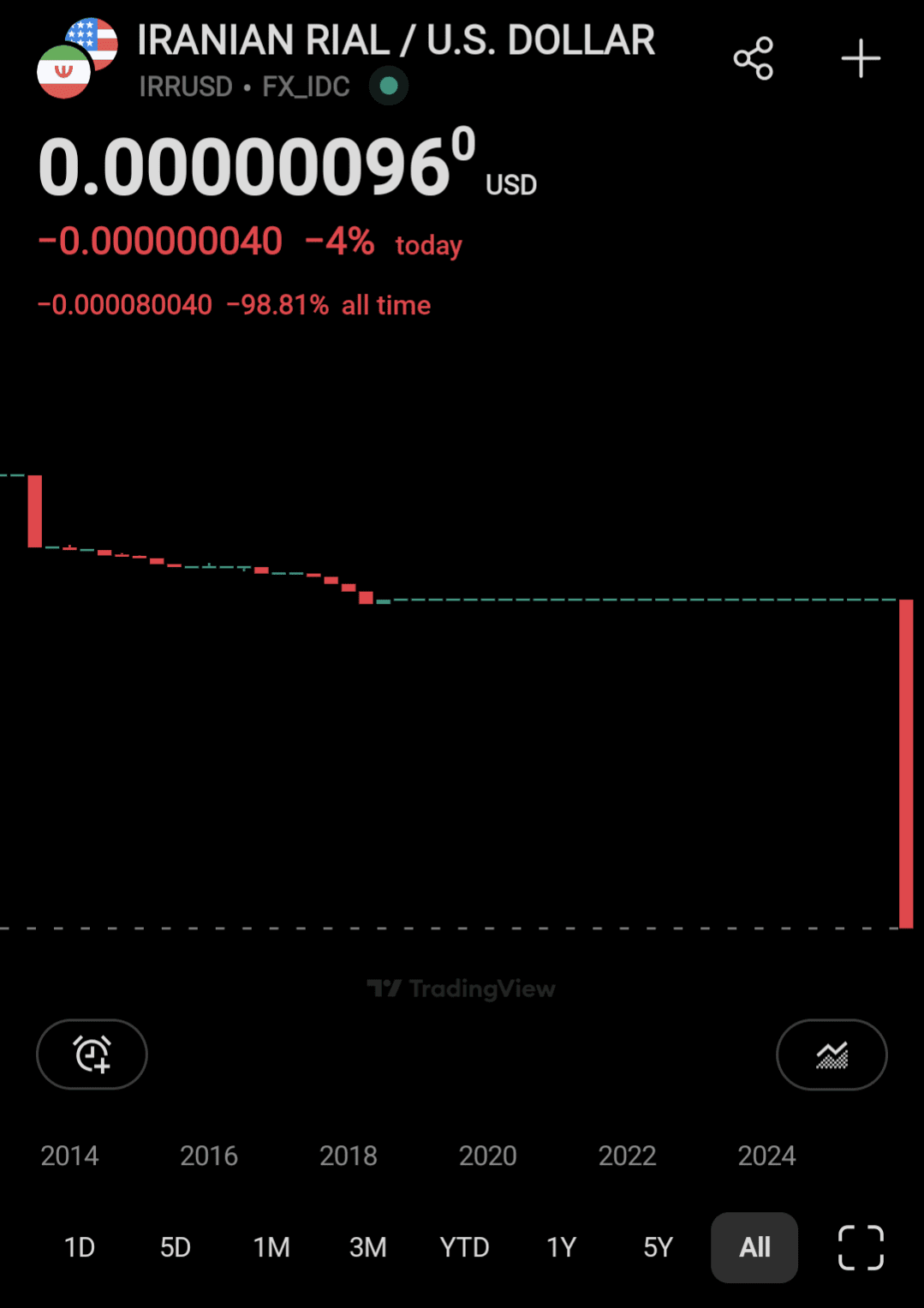Switch chart to the 3M range
Screen dimensions: 924x1308
point(368,1247)
